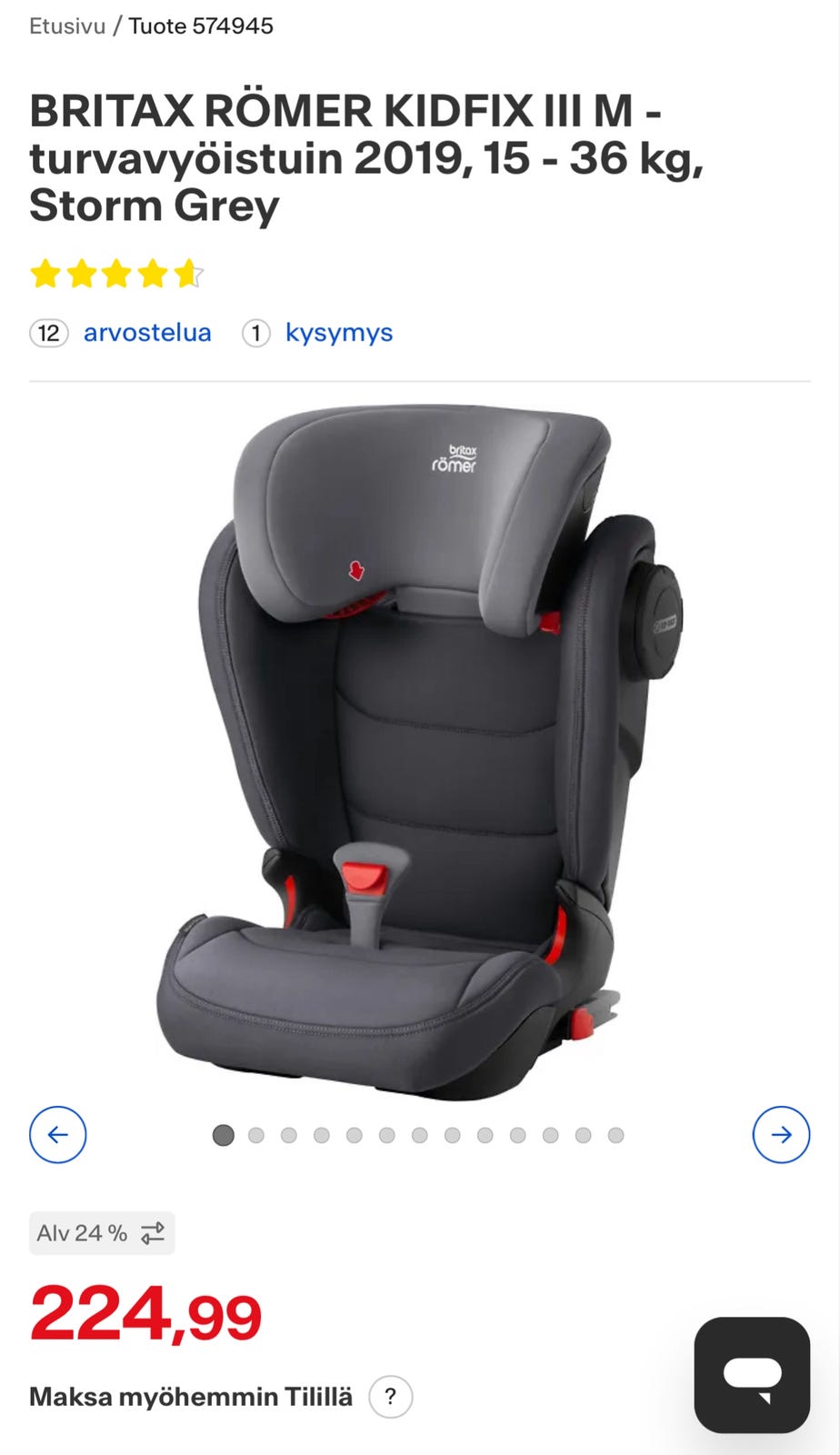Click the Tuote 574945 breadcrumb entry

[200, 26]
